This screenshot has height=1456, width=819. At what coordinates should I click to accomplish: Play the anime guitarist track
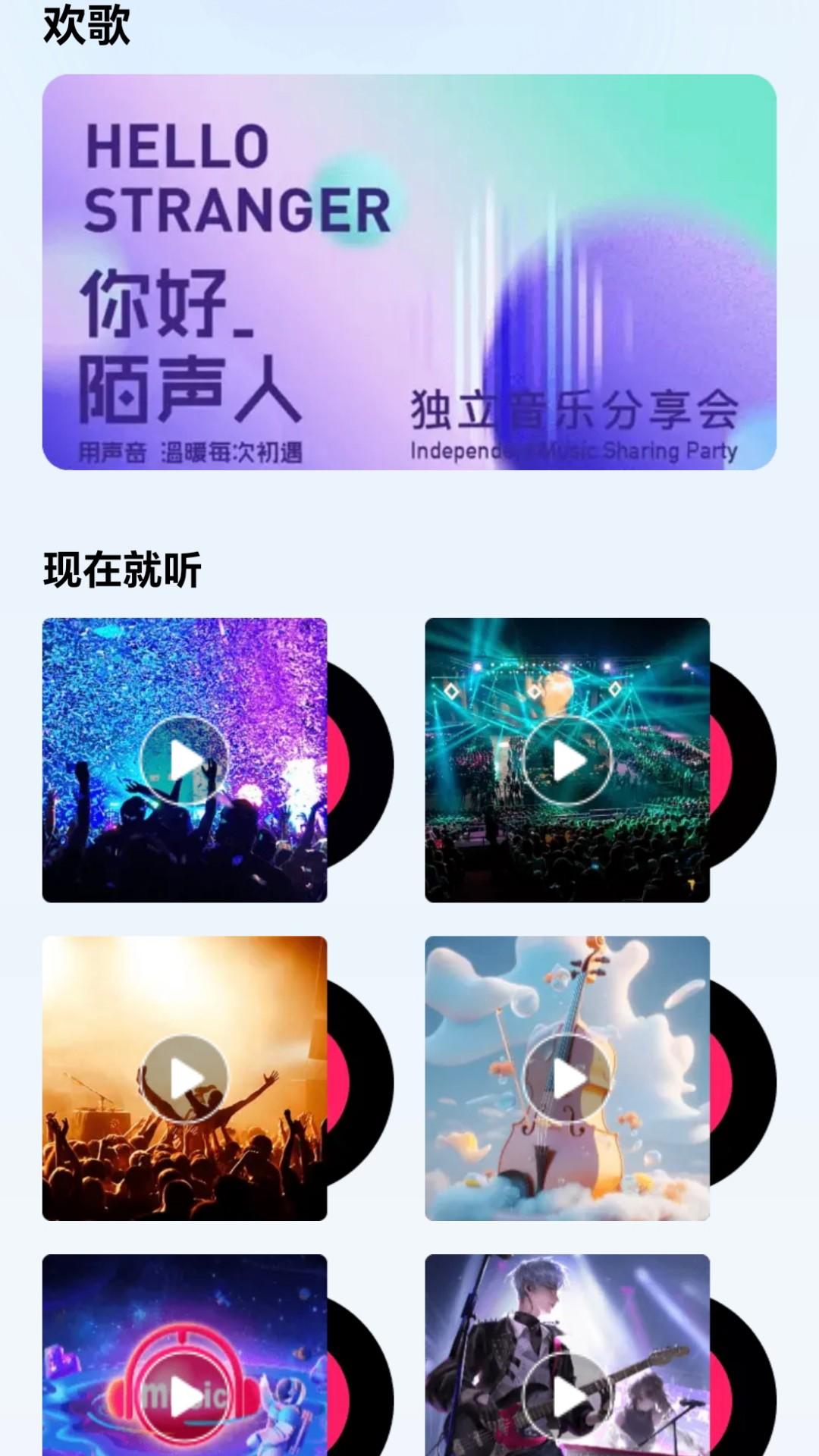click(567, 1395)
